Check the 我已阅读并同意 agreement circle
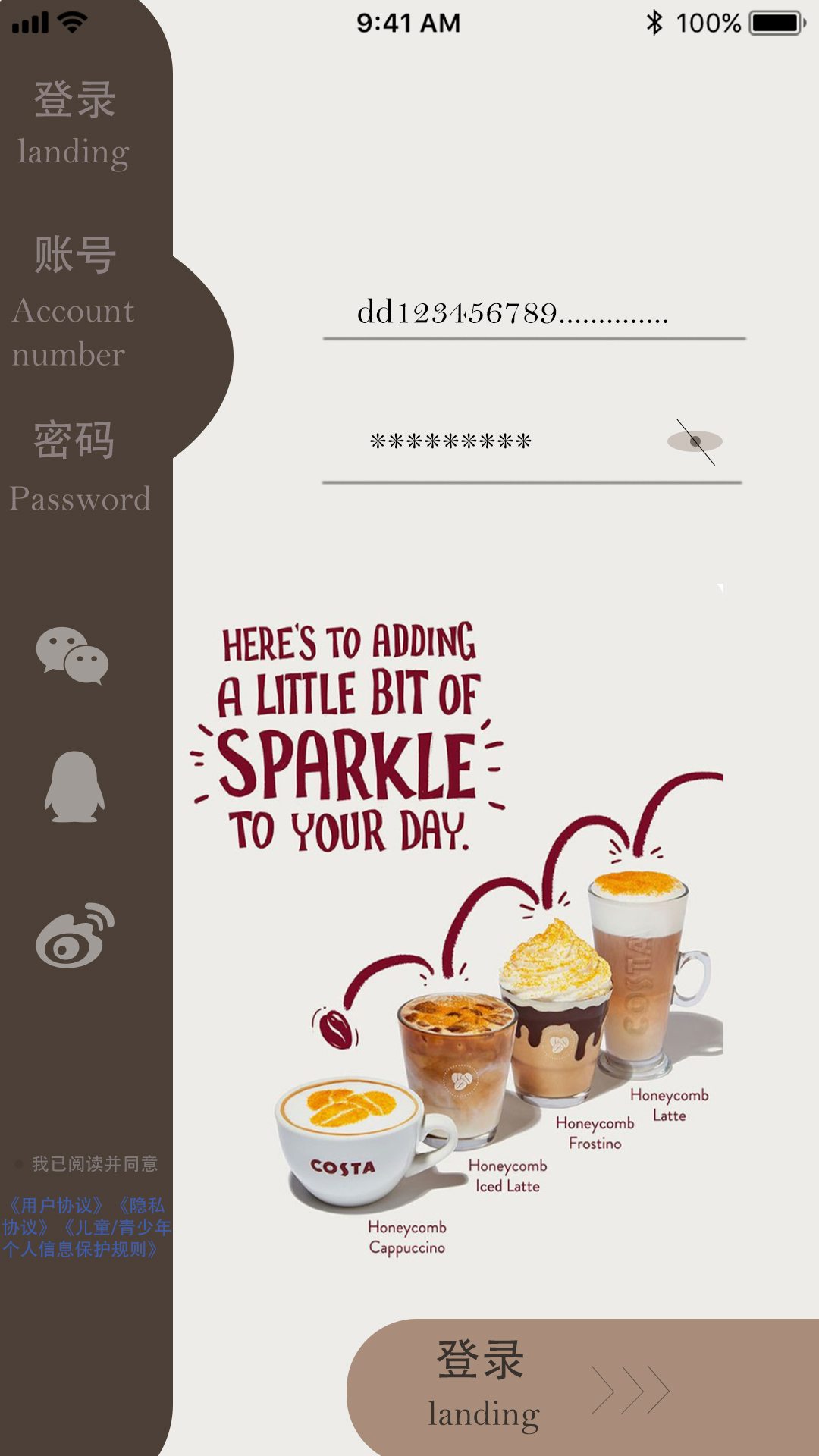Image resolution: width=819 pixels, height=1456 pixels. pos(19,1164)
